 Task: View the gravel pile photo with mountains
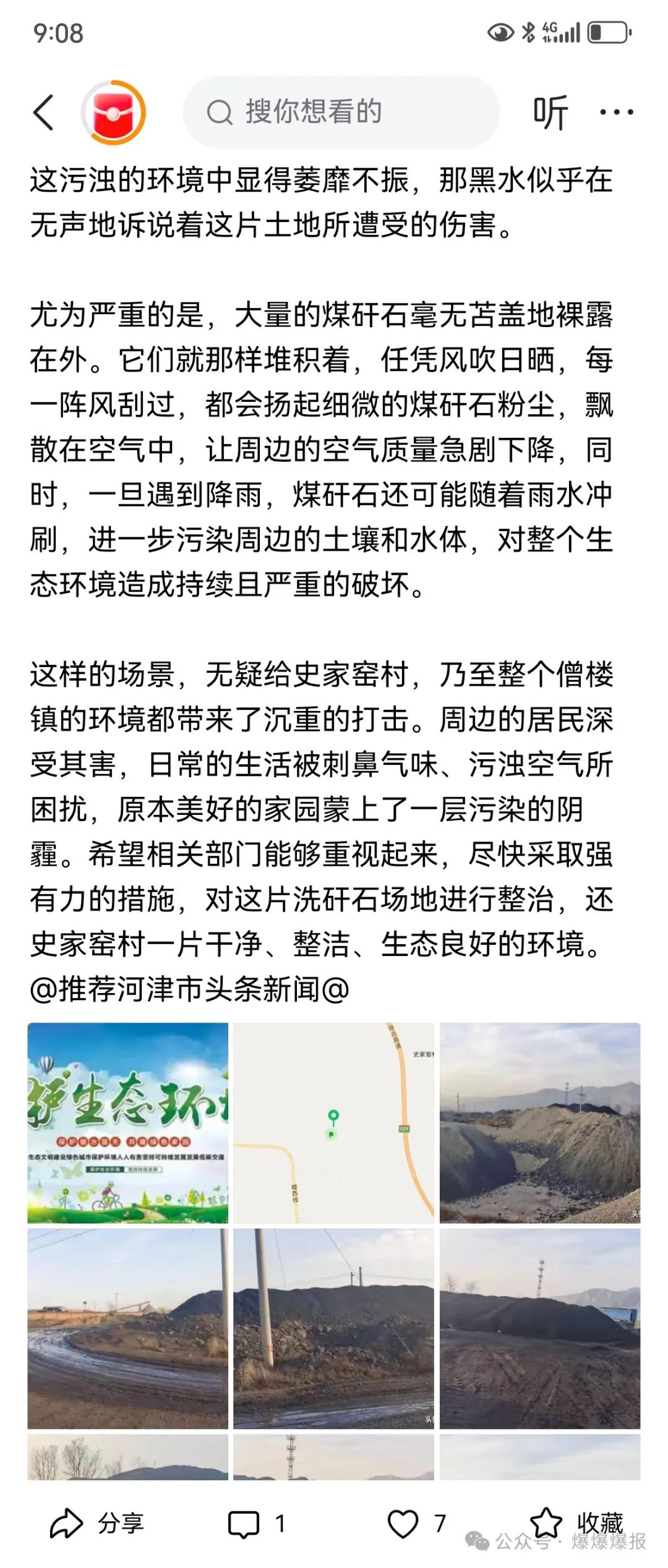(539, 1122)
